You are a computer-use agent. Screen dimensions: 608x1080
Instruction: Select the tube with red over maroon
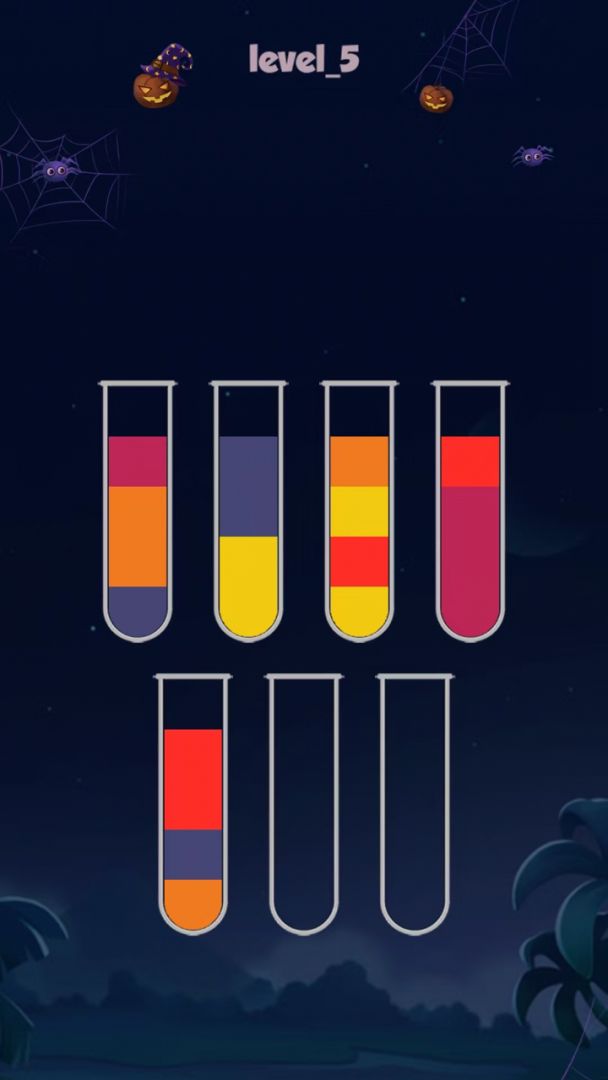tap(470, 510)
